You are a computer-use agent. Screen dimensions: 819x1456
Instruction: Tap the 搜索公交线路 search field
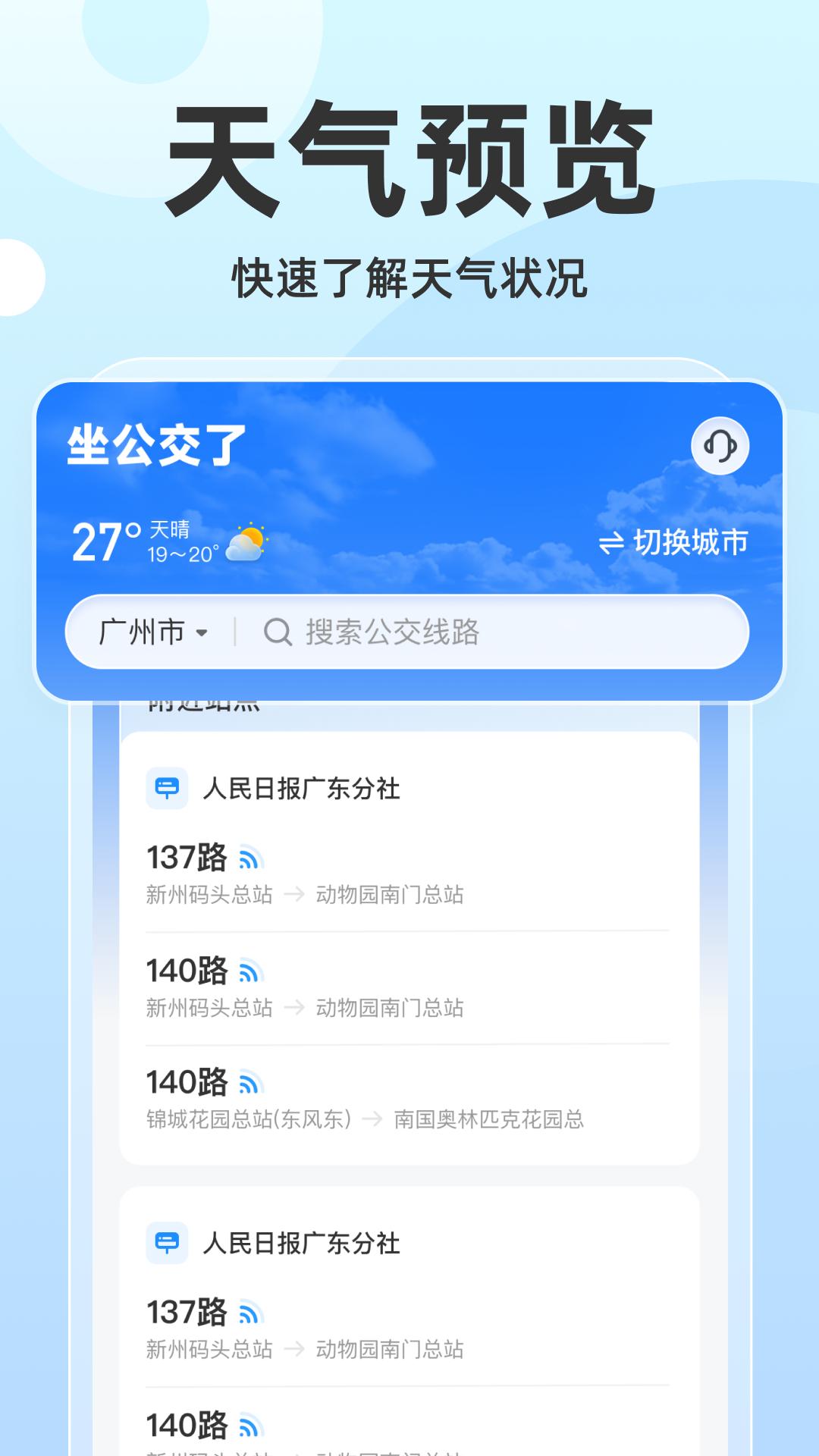394,630
